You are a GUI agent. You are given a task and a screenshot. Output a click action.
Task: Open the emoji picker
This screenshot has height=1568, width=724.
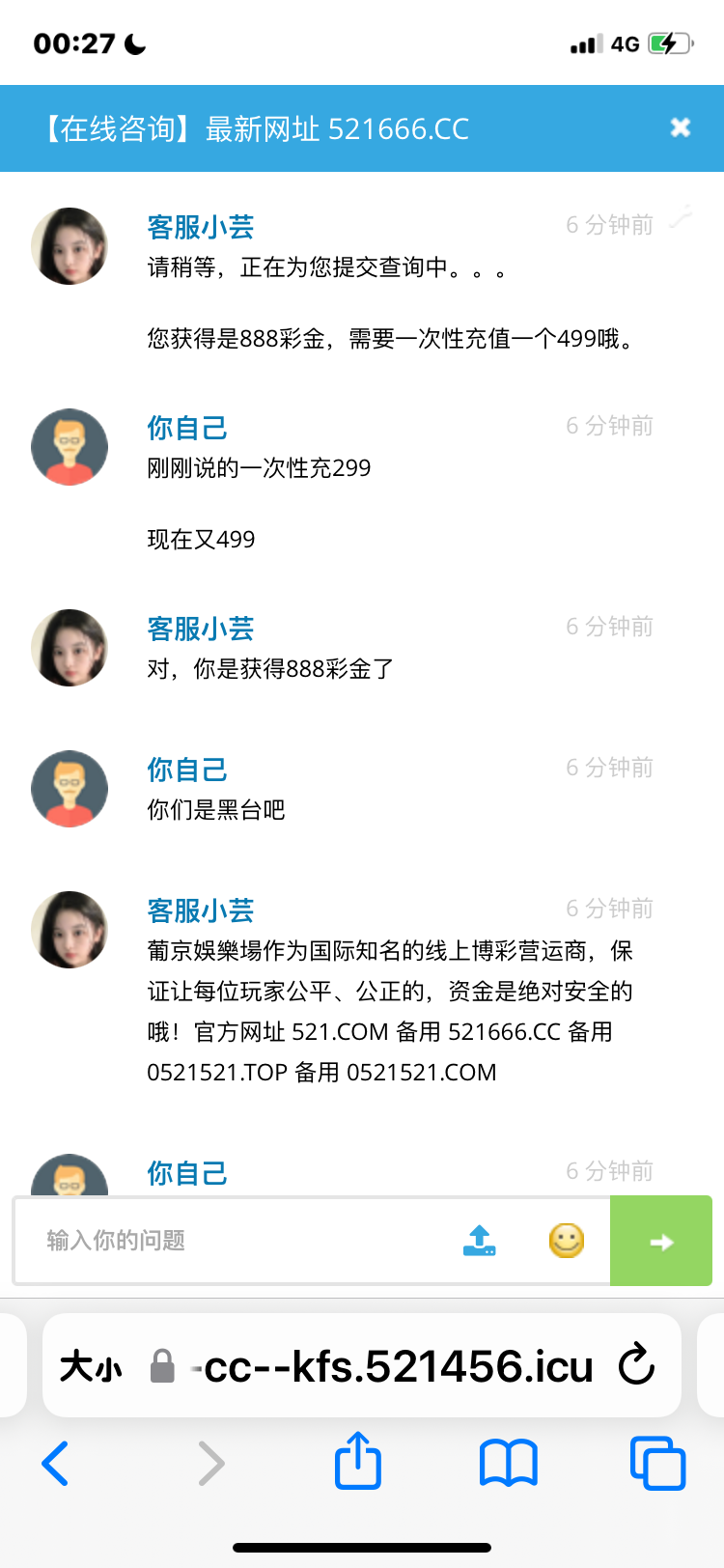click(567, 1241)
